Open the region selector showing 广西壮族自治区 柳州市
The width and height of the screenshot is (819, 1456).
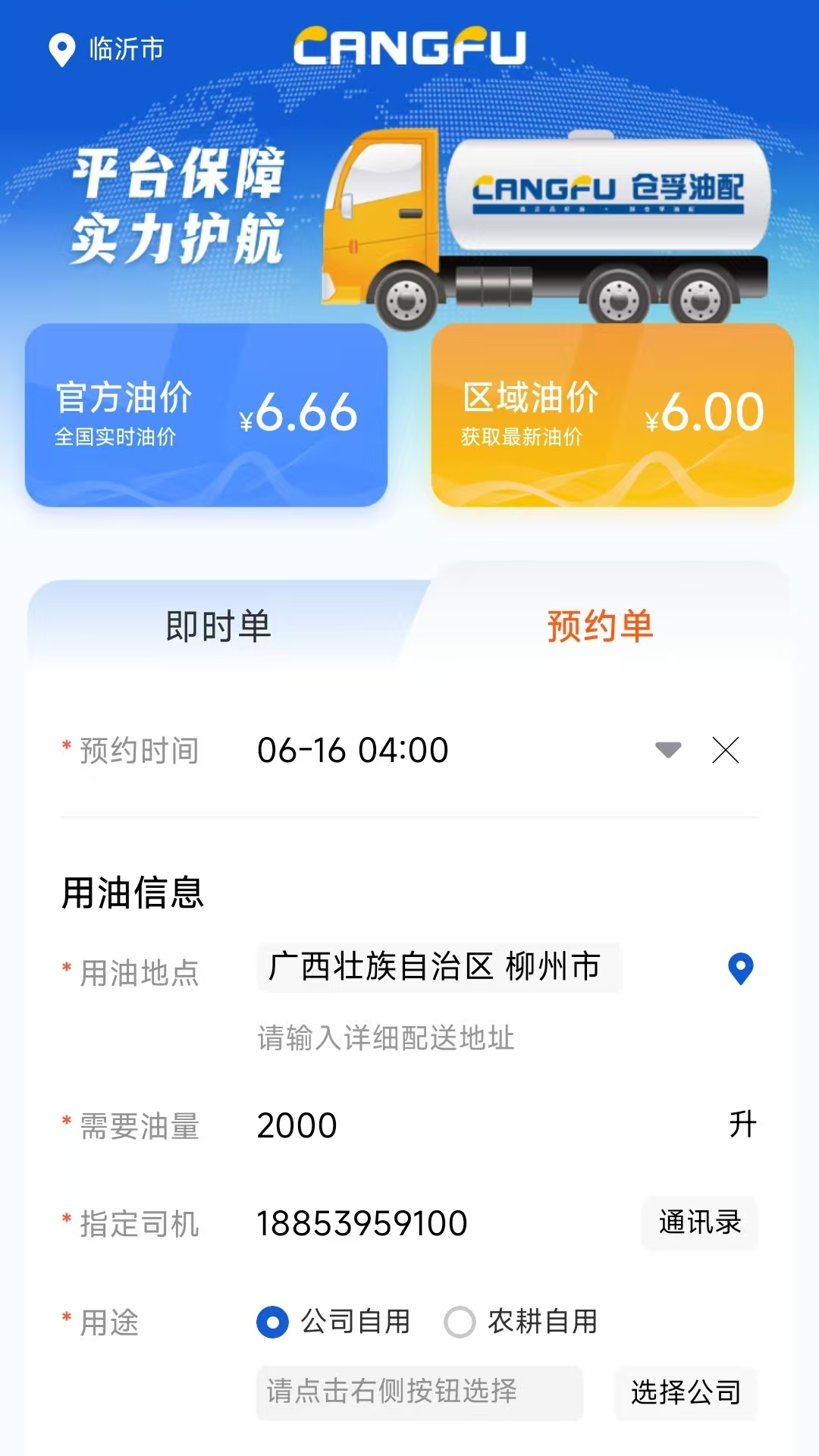438,966
